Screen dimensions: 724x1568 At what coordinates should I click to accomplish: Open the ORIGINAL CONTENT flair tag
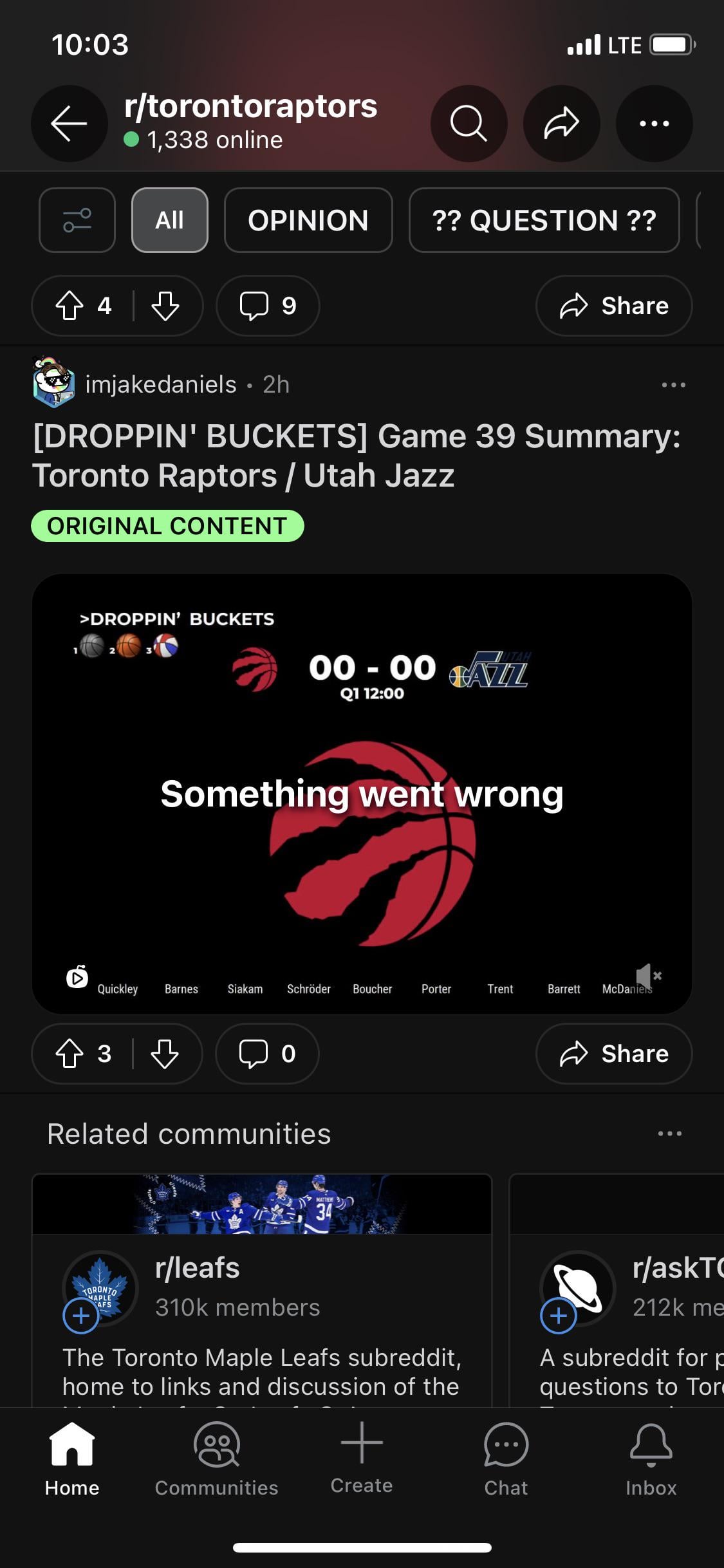tap(167, 526)
